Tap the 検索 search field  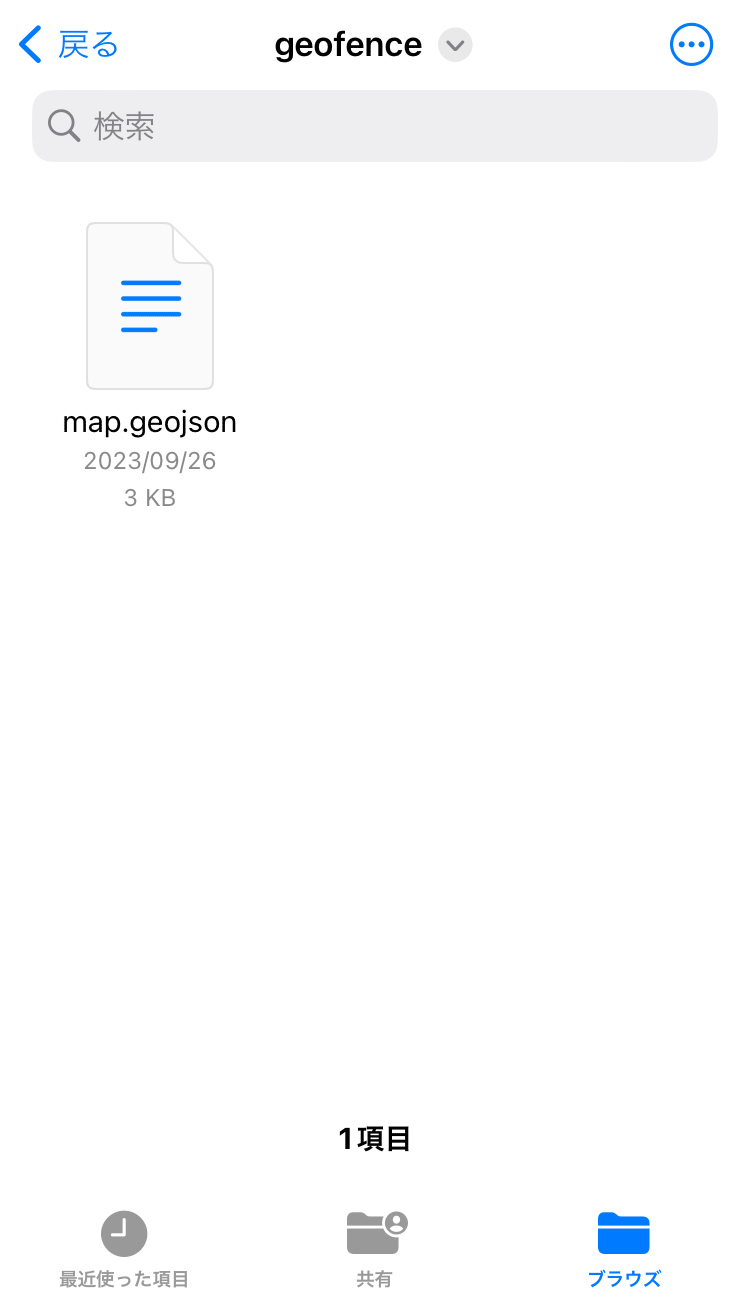click(x=375, y=126)
